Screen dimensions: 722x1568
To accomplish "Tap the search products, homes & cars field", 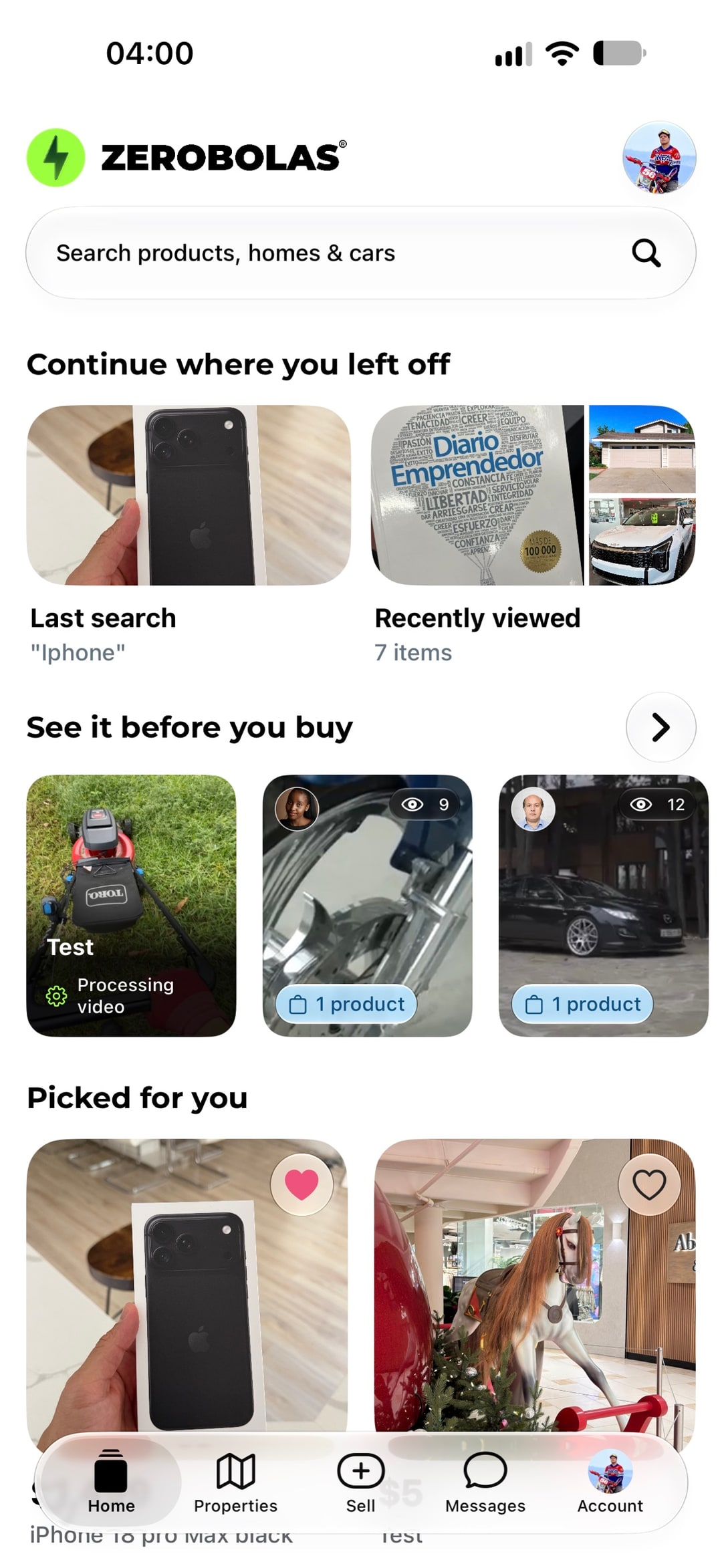I will (x=361, y=253).
